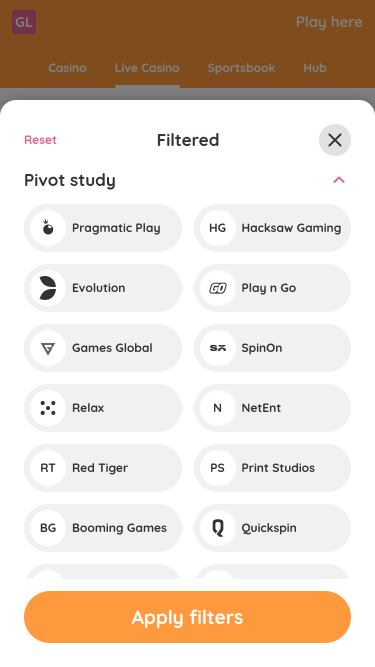375x667 pixels.
Task: Filter by Games Global
Action: pos(103,348)
